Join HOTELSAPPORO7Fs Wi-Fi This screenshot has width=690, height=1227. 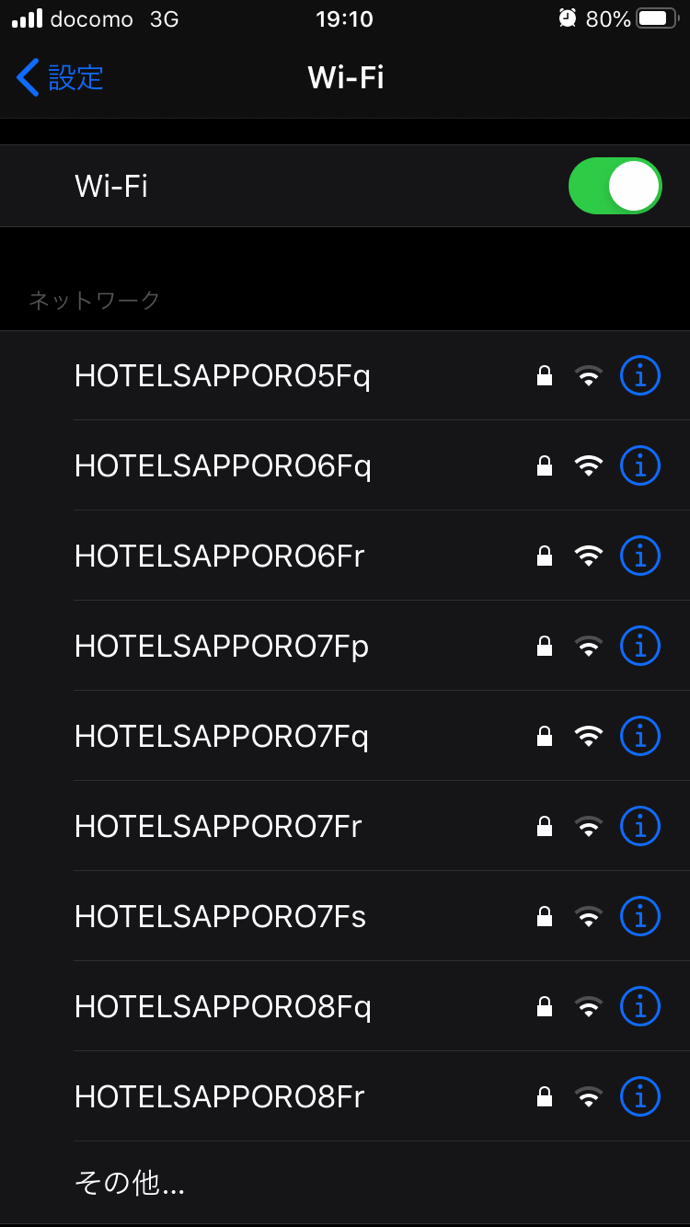pos(345,916)
